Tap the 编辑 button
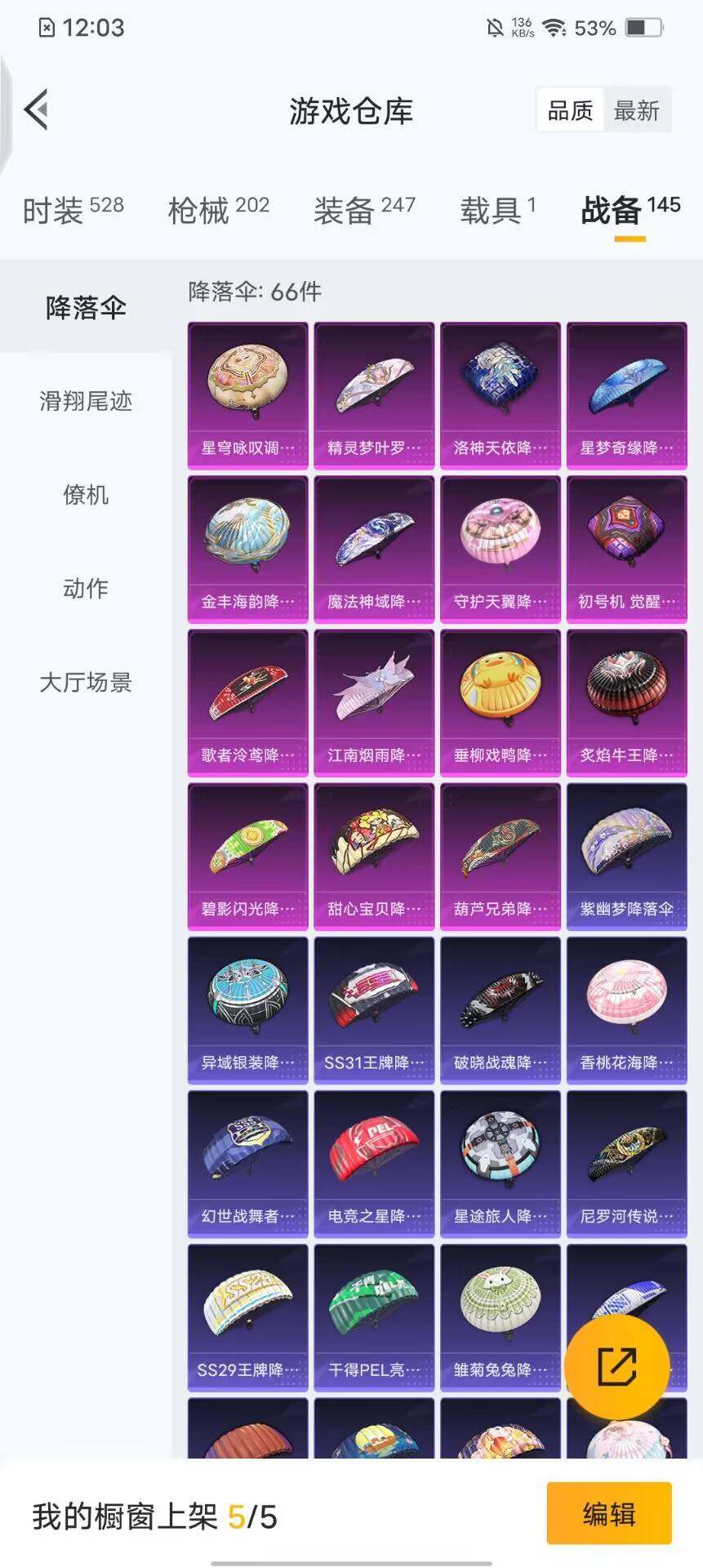The width and height of the screenshot is (703, 1568). [608, 1514]
